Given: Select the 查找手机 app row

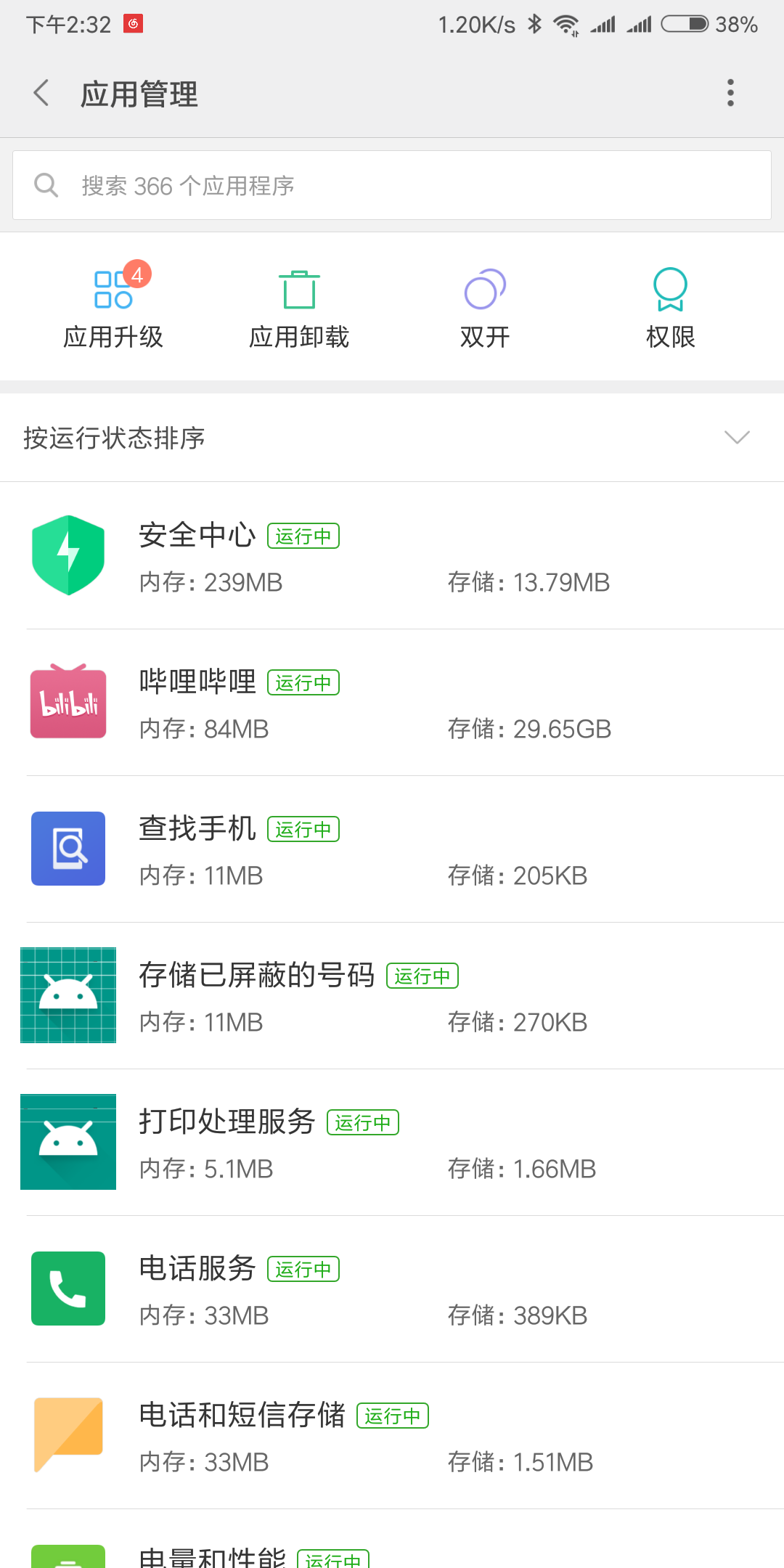Looking at the screenshot, I should (x=392, y=849).
